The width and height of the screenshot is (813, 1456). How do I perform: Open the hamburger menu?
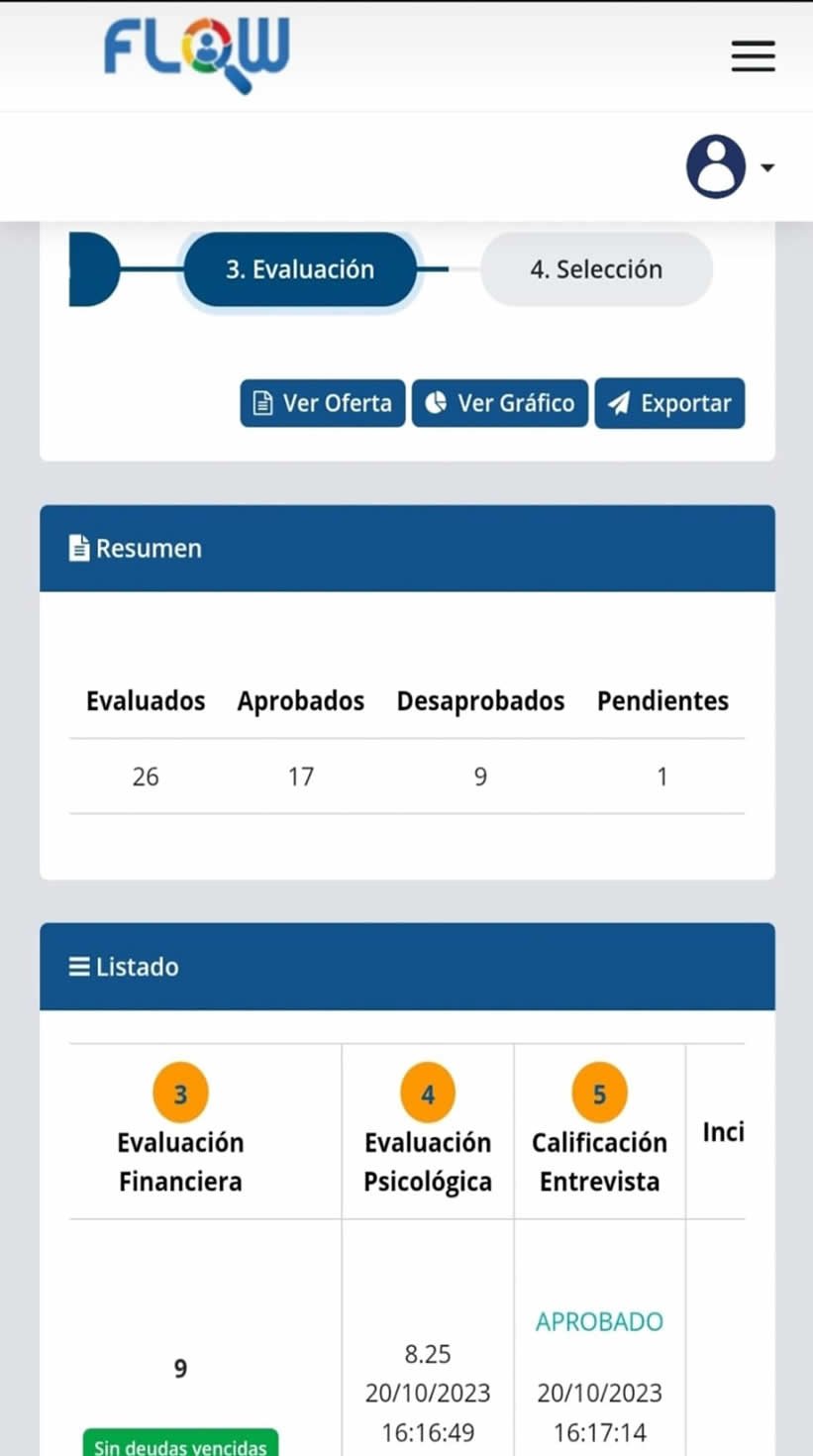[x=753, y=56]
